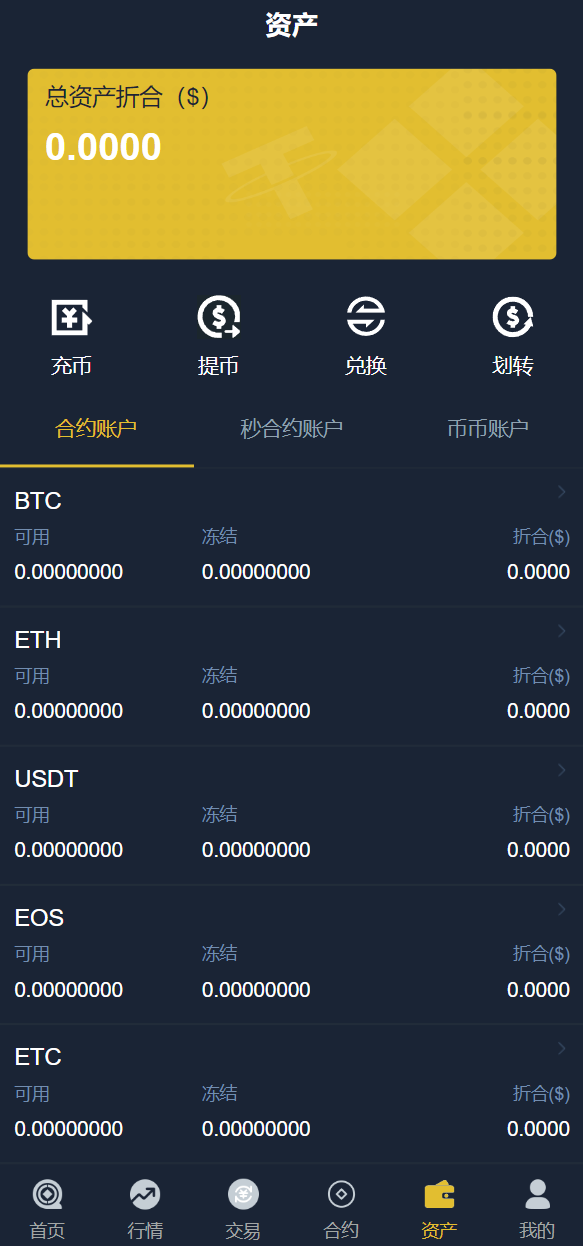583x1246 pixels.
Task: Tap the 充币 deposit button
Action: tap(72, 337)
